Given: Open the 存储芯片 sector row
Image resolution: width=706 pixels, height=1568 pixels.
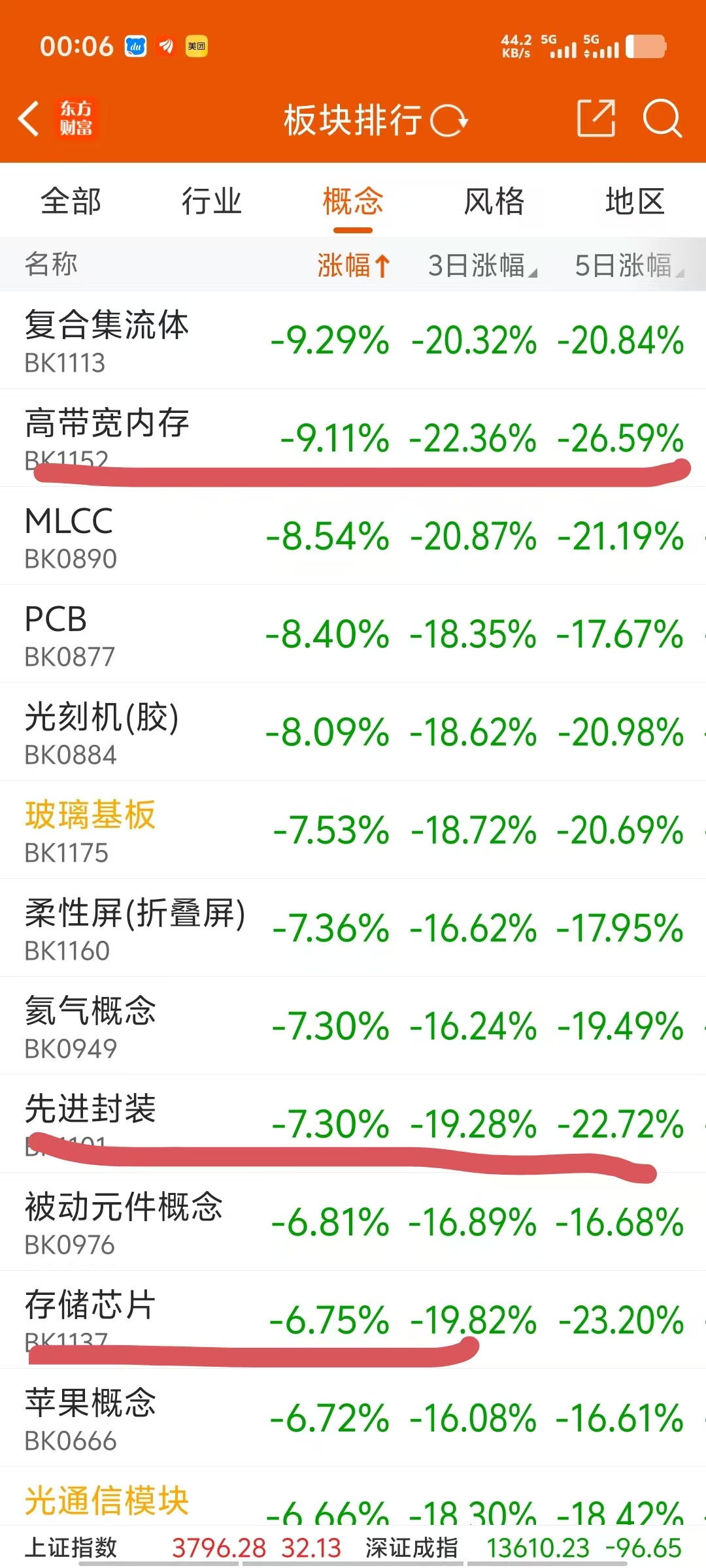Looking at the screenshot, I should tap(353, 1320).
